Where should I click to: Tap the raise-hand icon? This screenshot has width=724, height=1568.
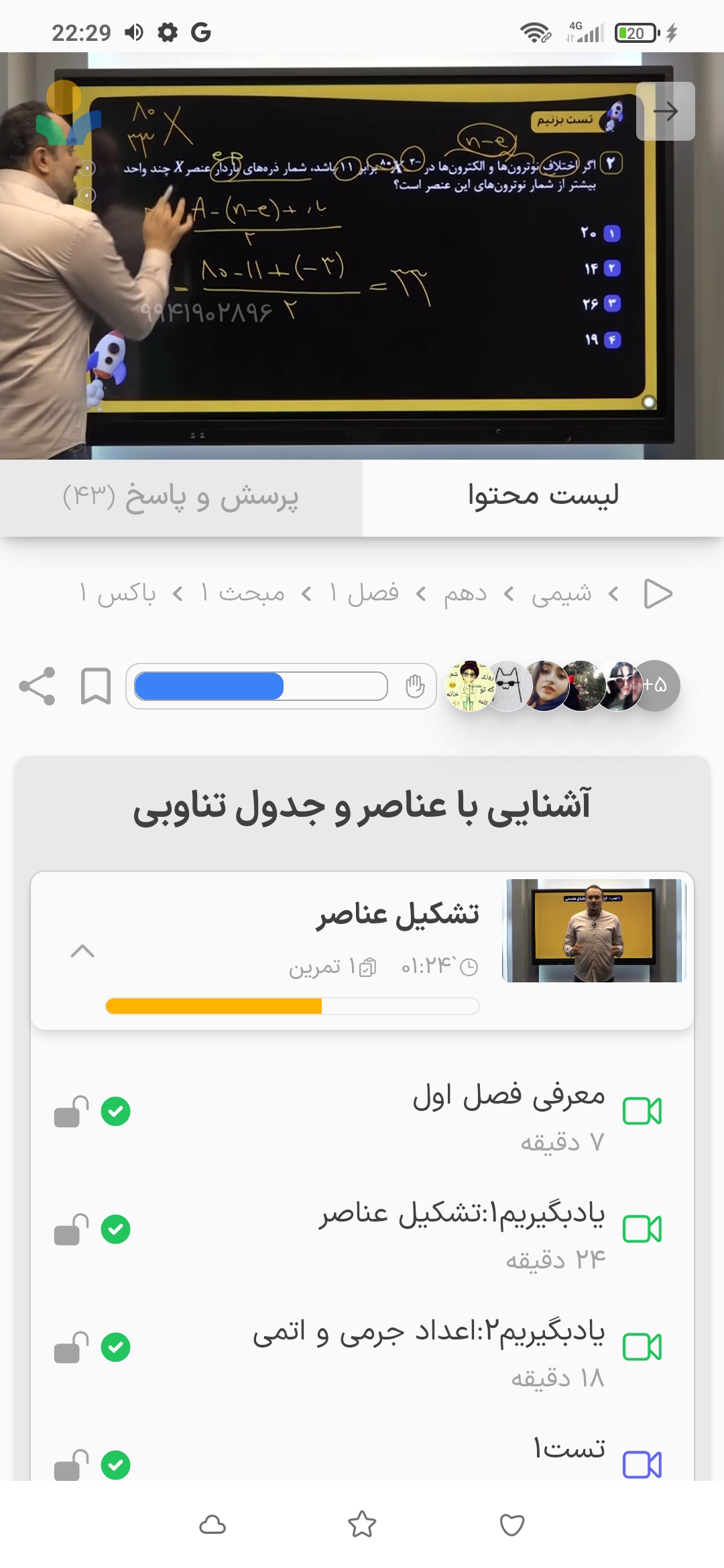[x=415, y=686]
